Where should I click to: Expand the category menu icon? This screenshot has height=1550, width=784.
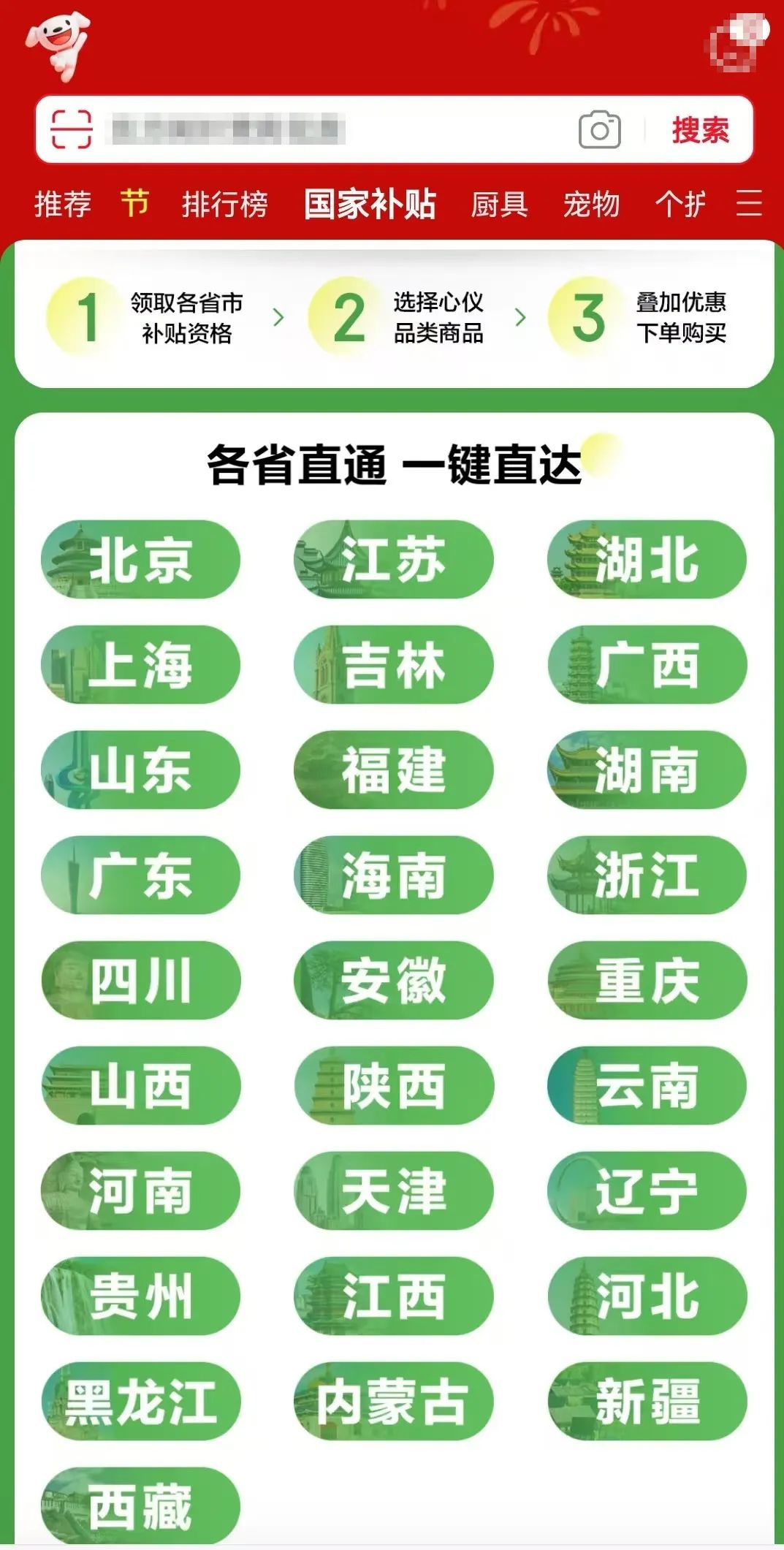click(x=749, y=203)
